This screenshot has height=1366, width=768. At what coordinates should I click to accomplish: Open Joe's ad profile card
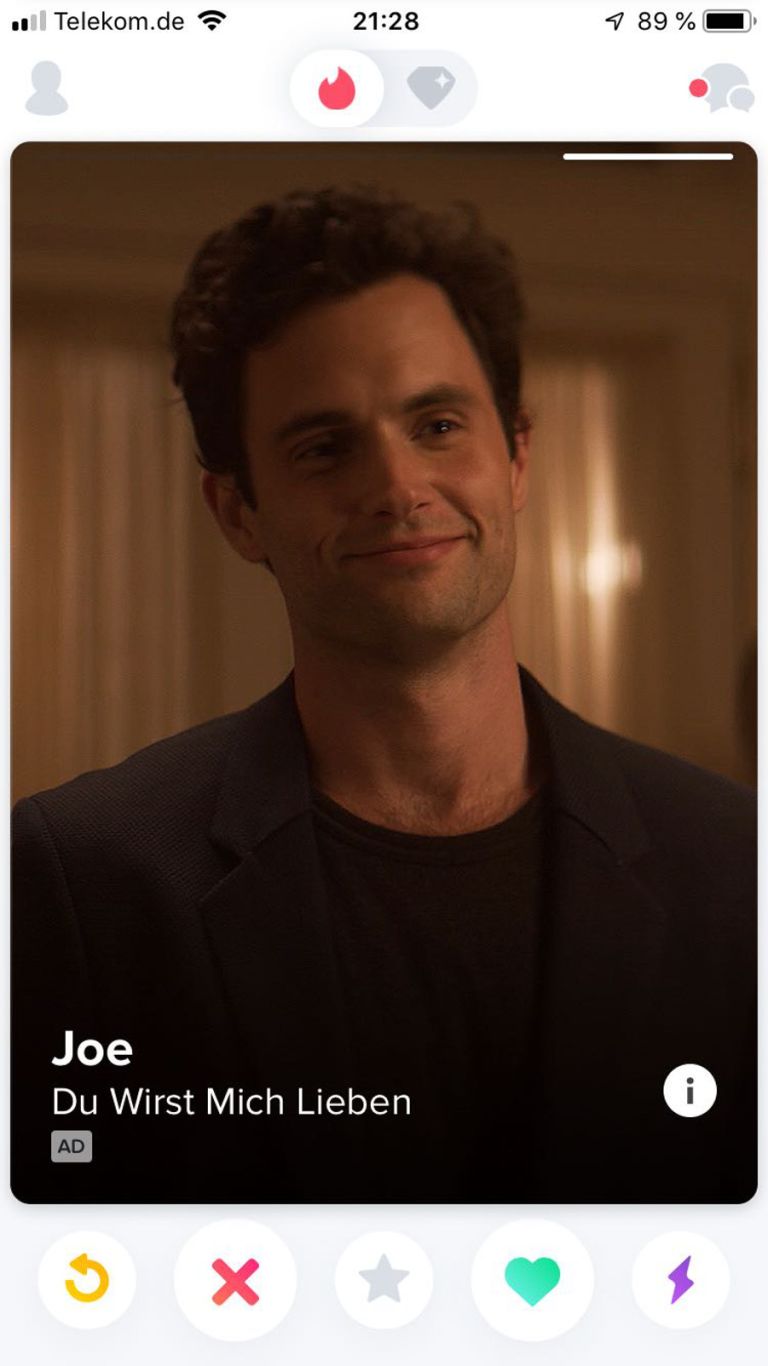coord(384,600)
